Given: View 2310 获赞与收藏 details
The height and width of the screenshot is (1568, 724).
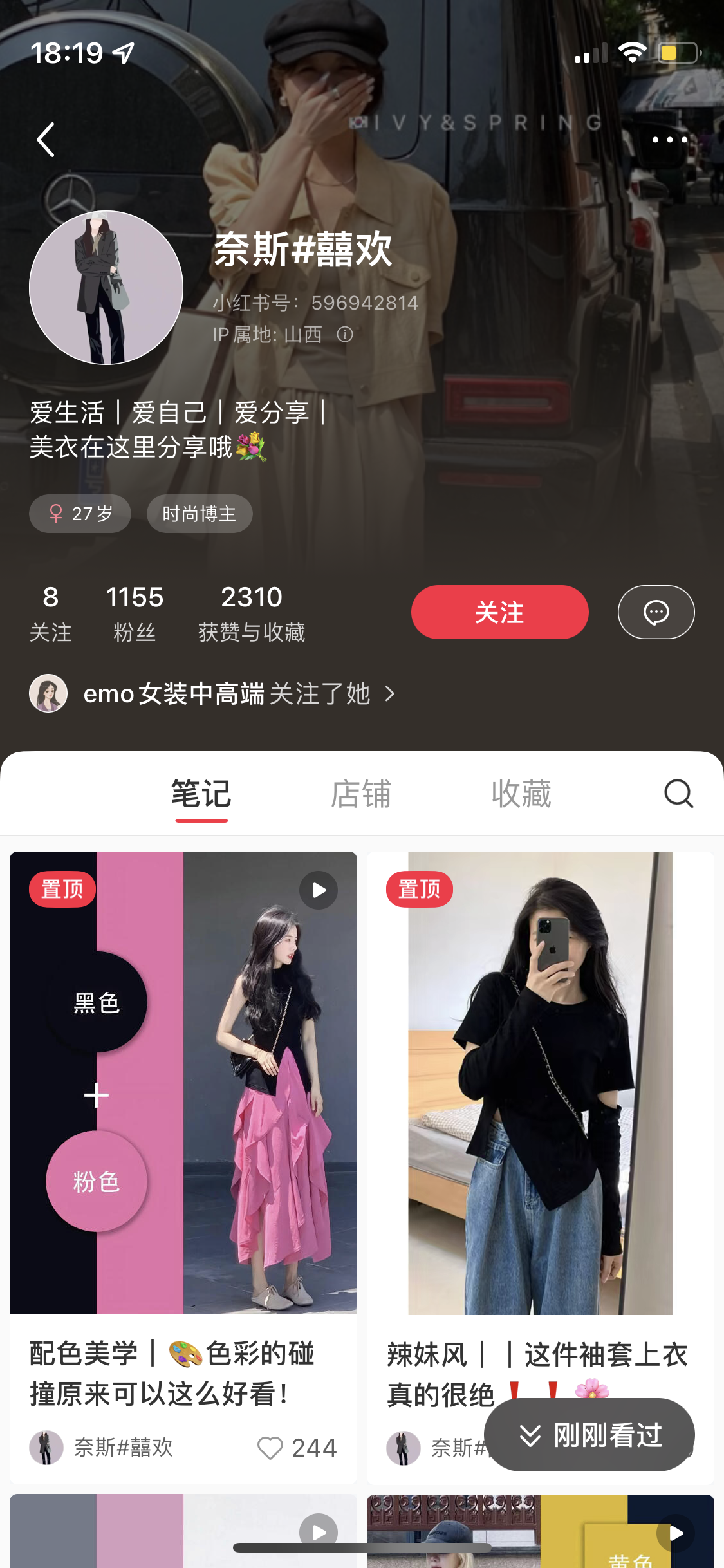Looking at the screenshot, I should (x=252, y=613).
